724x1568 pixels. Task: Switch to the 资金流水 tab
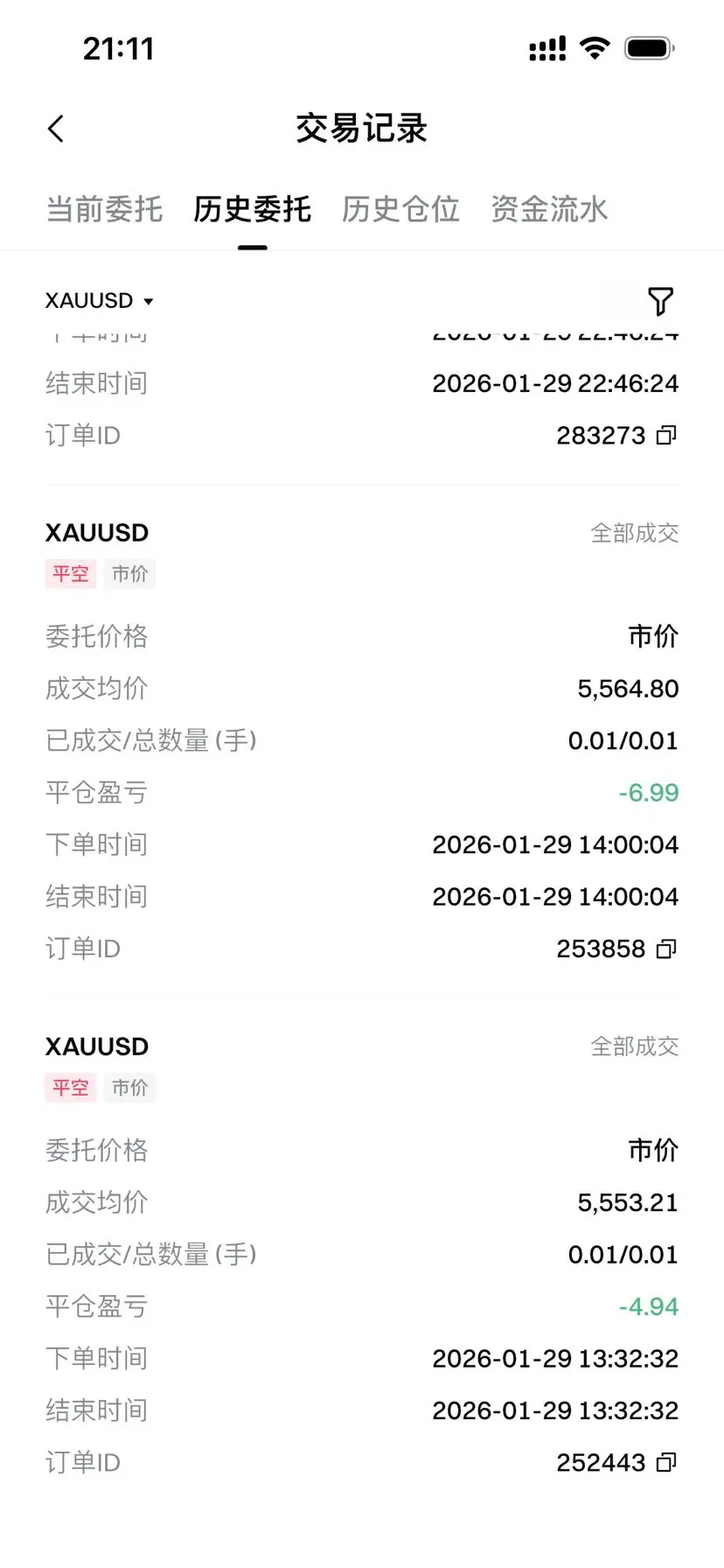pos(549,209)
